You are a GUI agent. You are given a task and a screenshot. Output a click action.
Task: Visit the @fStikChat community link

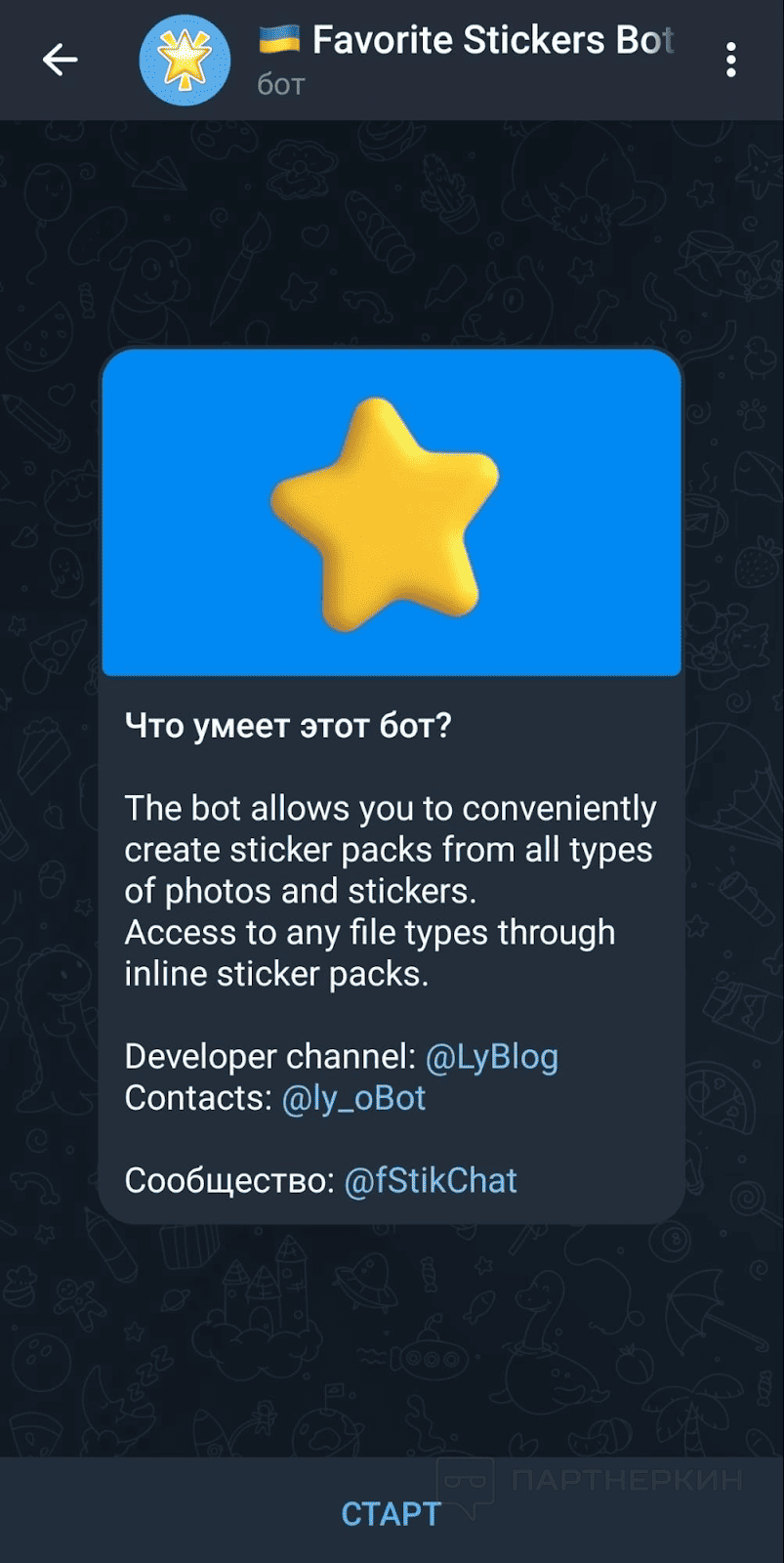[x=431, y=1181]
